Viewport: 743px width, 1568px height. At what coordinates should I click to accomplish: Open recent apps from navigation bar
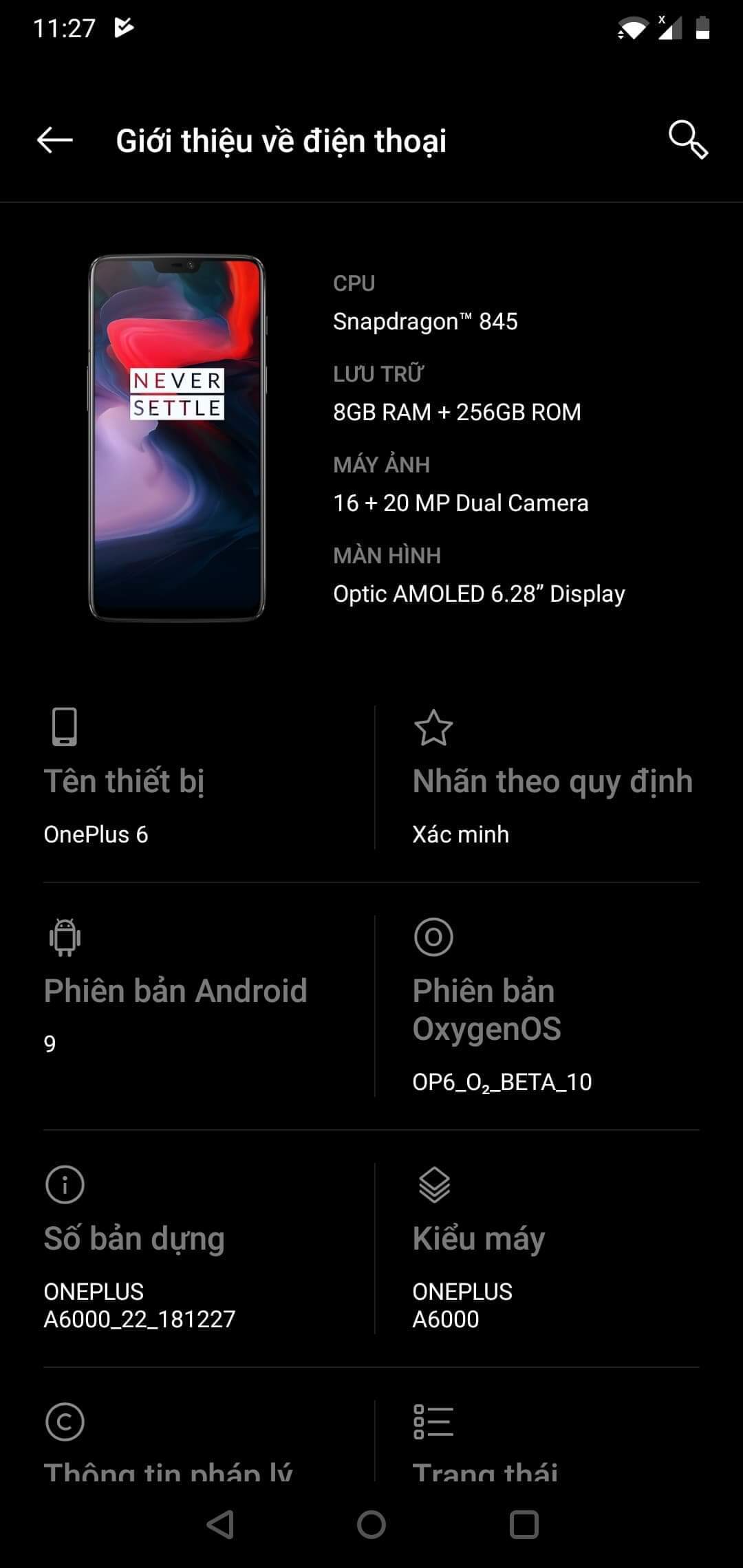click(x=524, y=1525)
